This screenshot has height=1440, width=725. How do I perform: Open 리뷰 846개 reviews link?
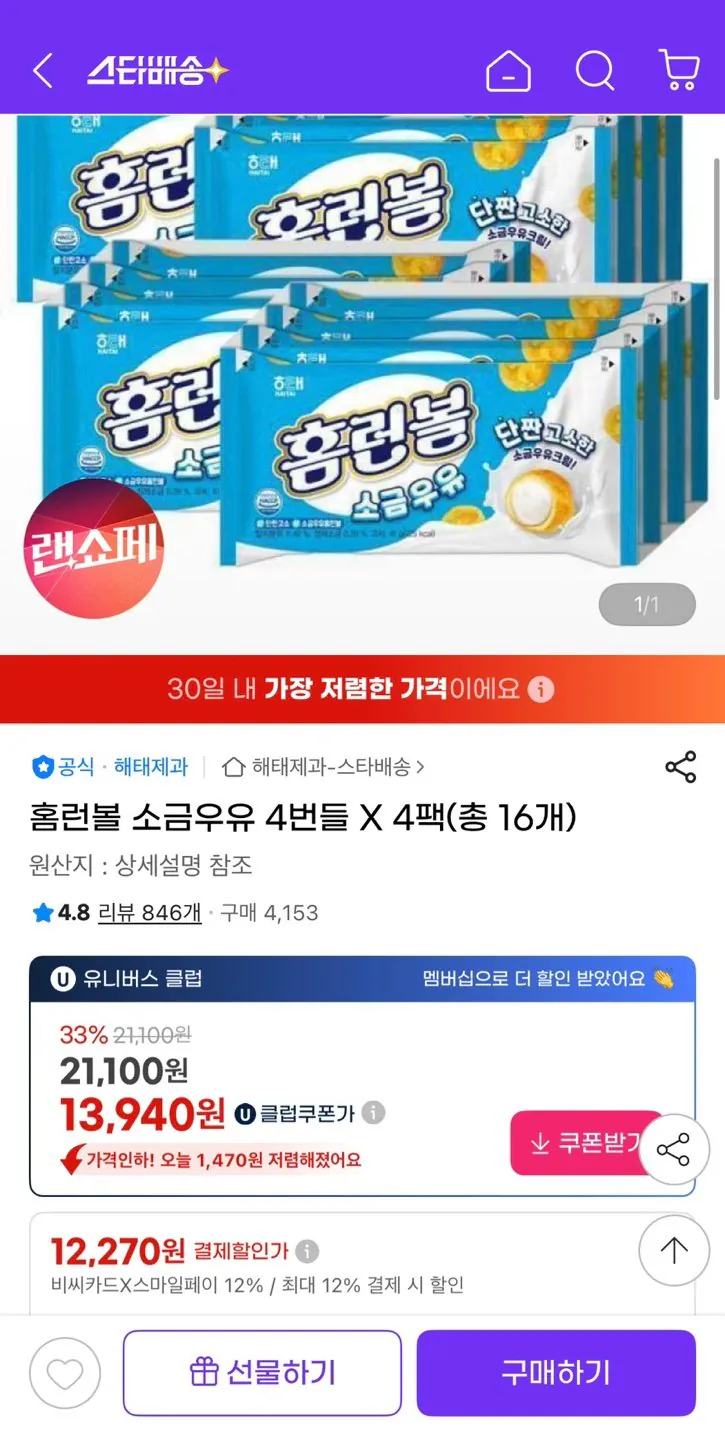149,912
